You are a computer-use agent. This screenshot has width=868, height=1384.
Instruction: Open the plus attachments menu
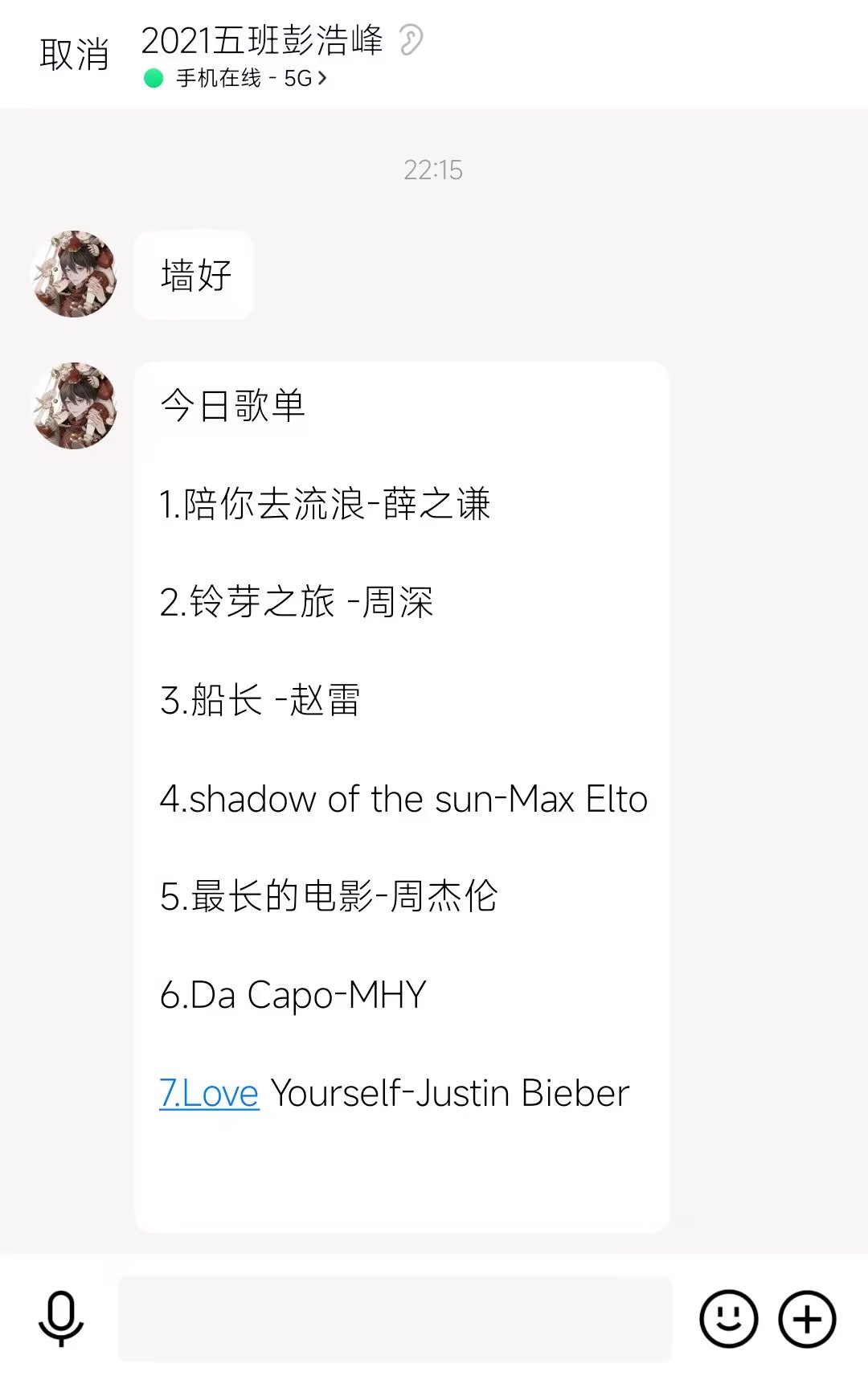807,1318
